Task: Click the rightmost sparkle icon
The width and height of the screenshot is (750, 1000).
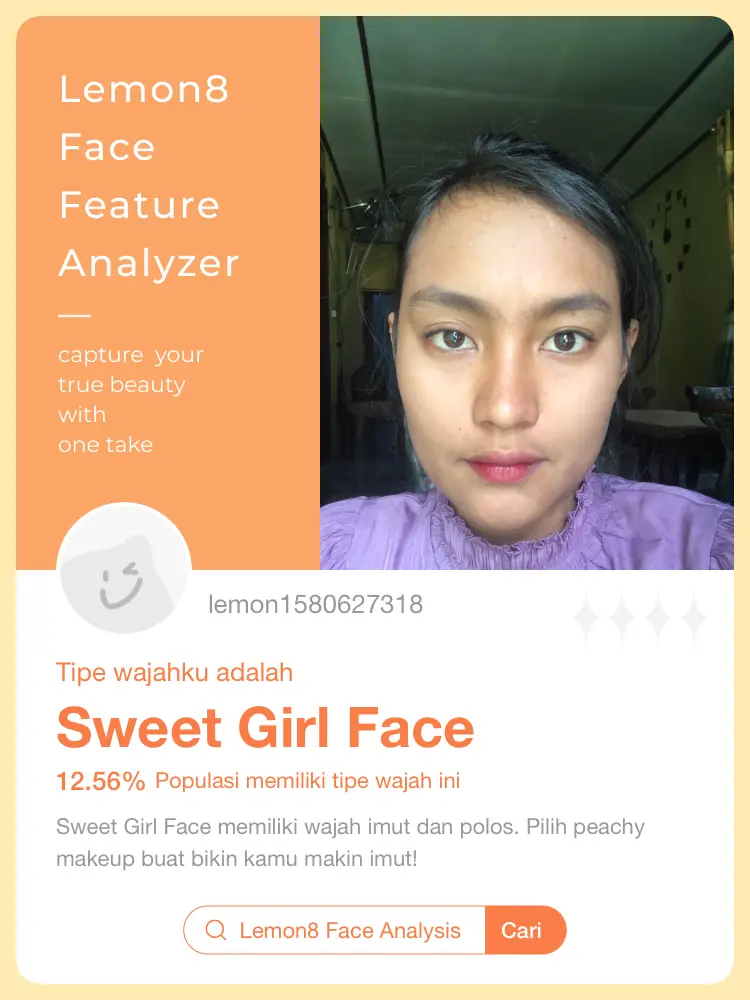Action: coord(694,617)
